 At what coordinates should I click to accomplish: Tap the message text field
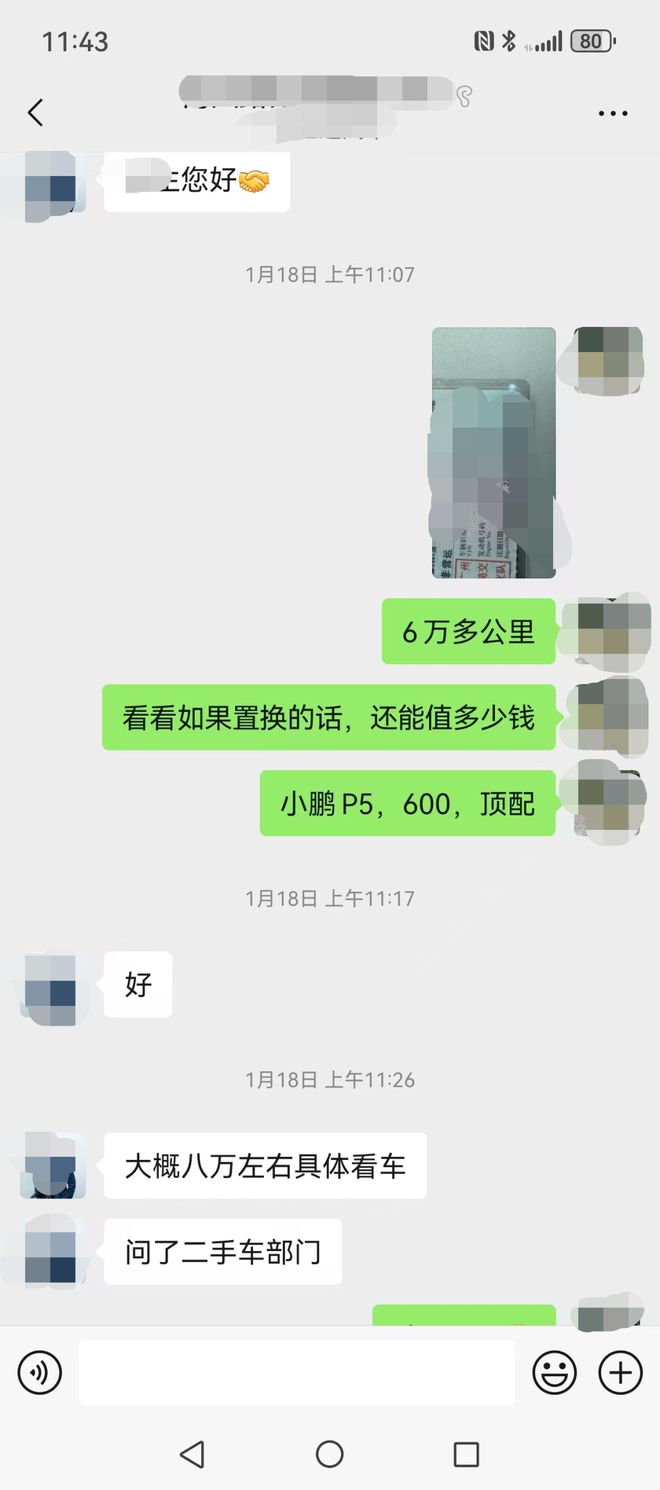(297, 1372)
